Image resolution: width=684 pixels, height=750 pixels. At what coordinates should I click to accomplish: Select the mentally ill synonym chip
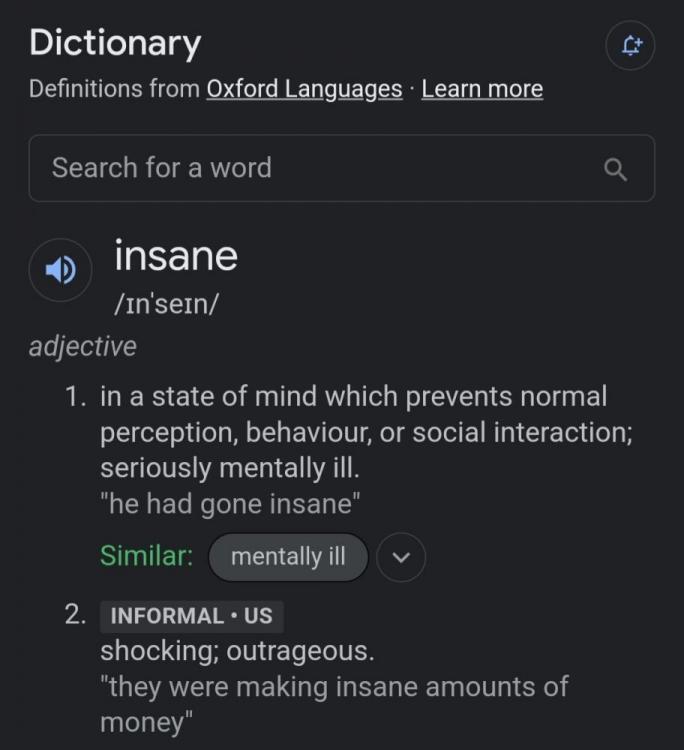click(x=288, y=557)
